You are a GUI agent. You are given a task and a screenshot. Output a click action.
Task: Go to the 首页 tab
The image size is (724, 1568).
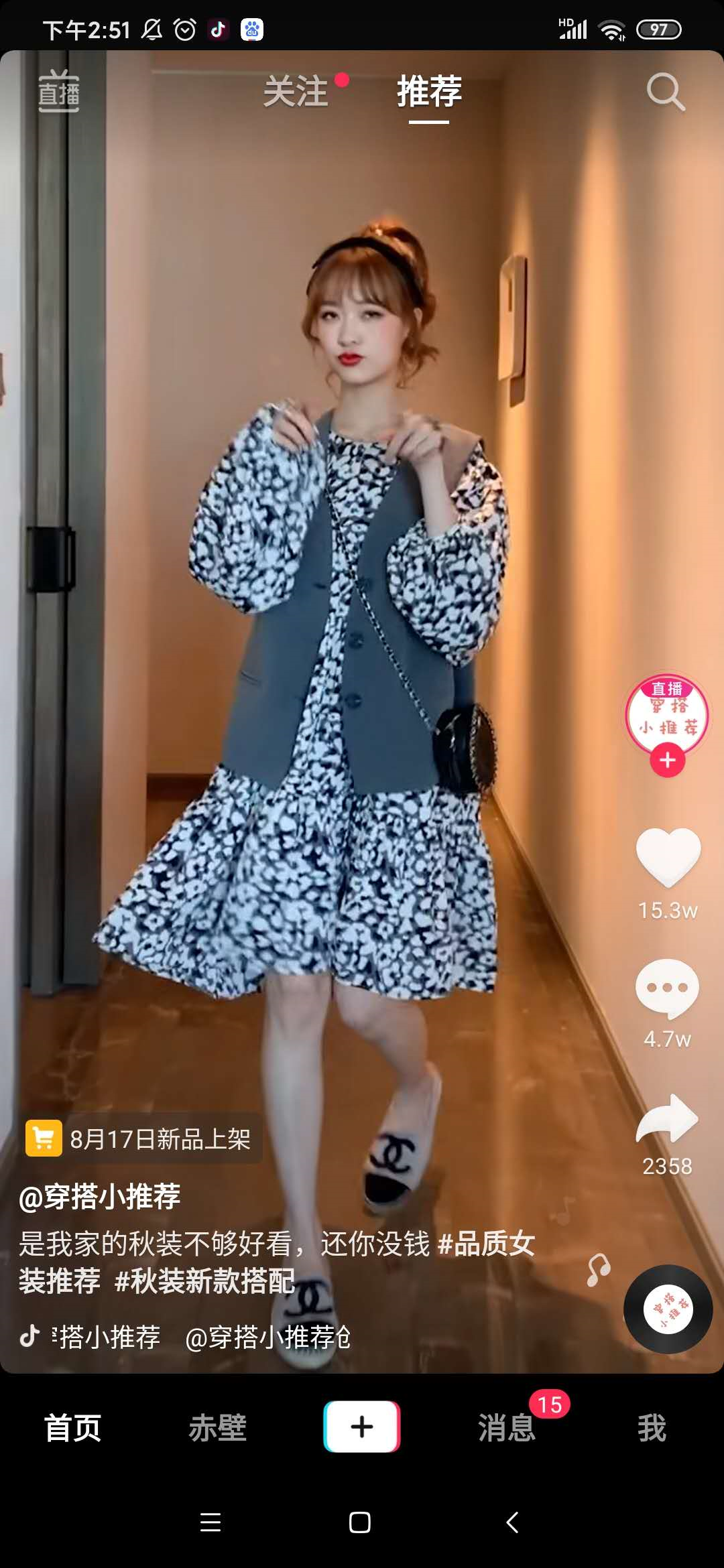pyautogui.click(x=72, y=1427)
